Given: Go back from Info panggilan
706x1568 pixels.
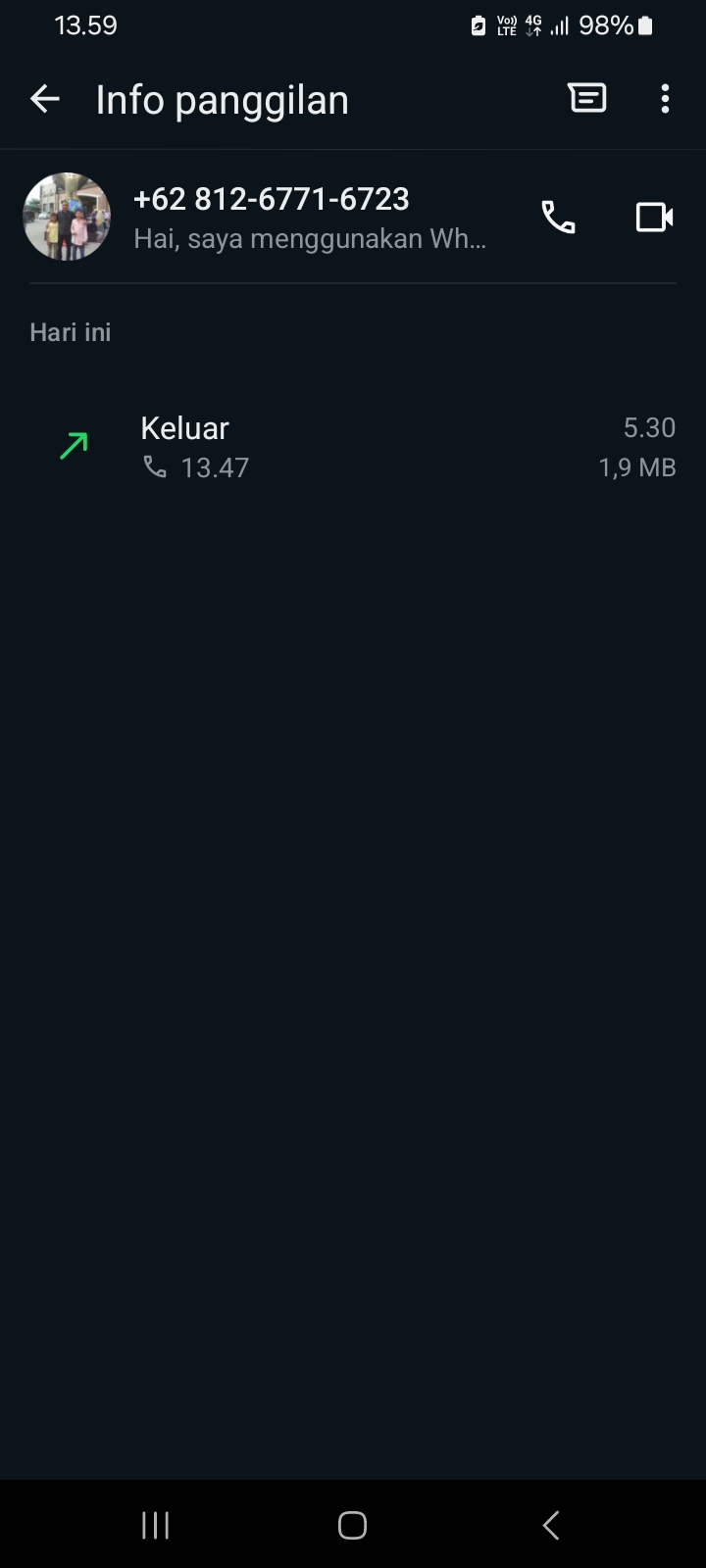Looking at the screenshot, I should tap(45, 99).
